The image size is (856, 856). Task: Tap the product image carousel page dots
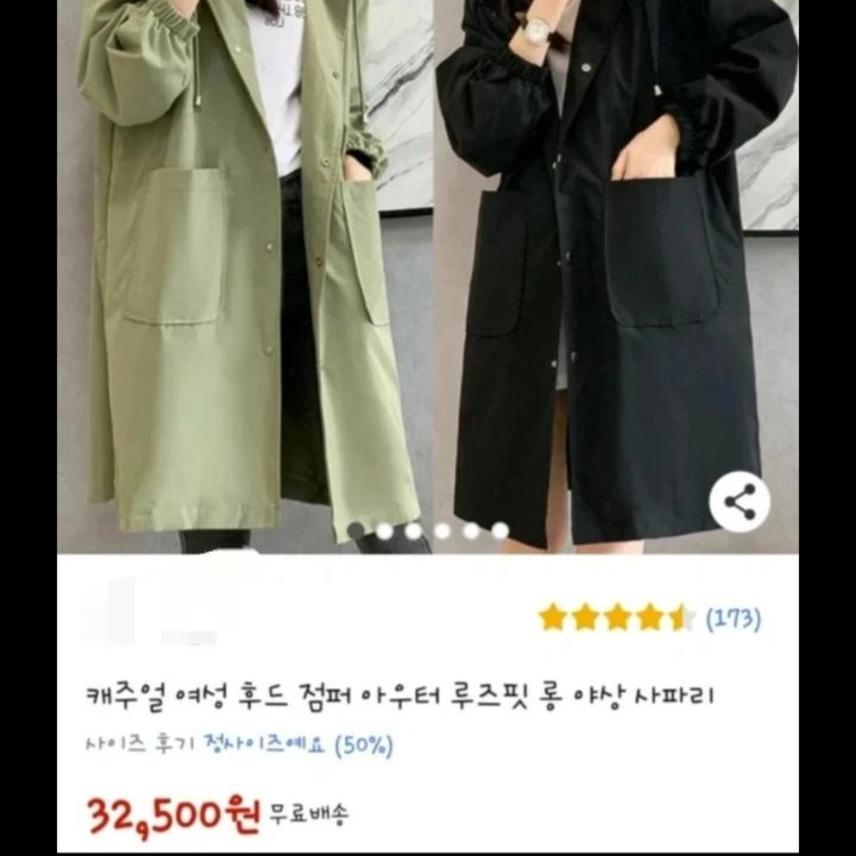click(428, 531)
